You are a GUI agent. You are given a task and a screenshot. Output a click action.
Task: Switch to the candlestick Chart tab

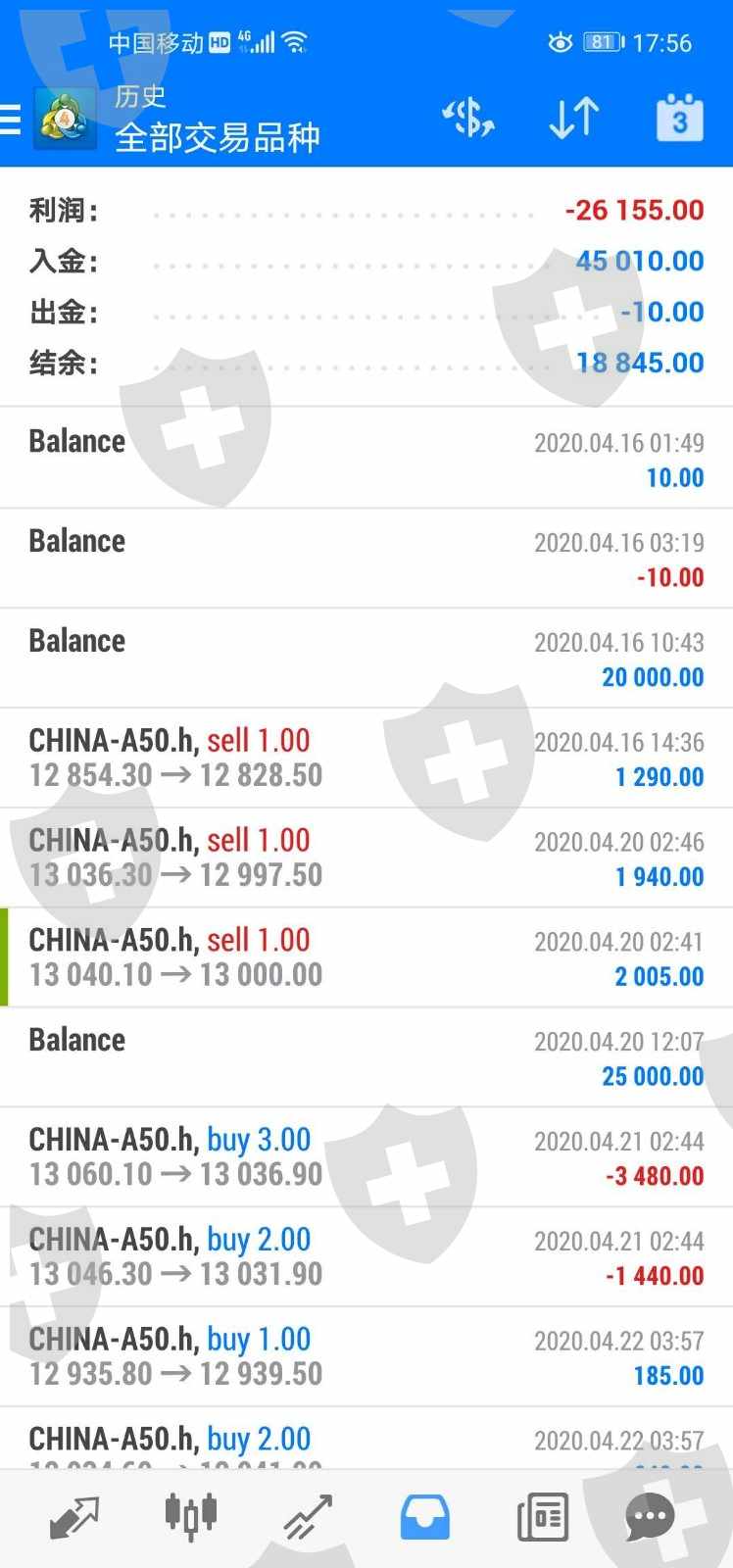pos(190,1517)
